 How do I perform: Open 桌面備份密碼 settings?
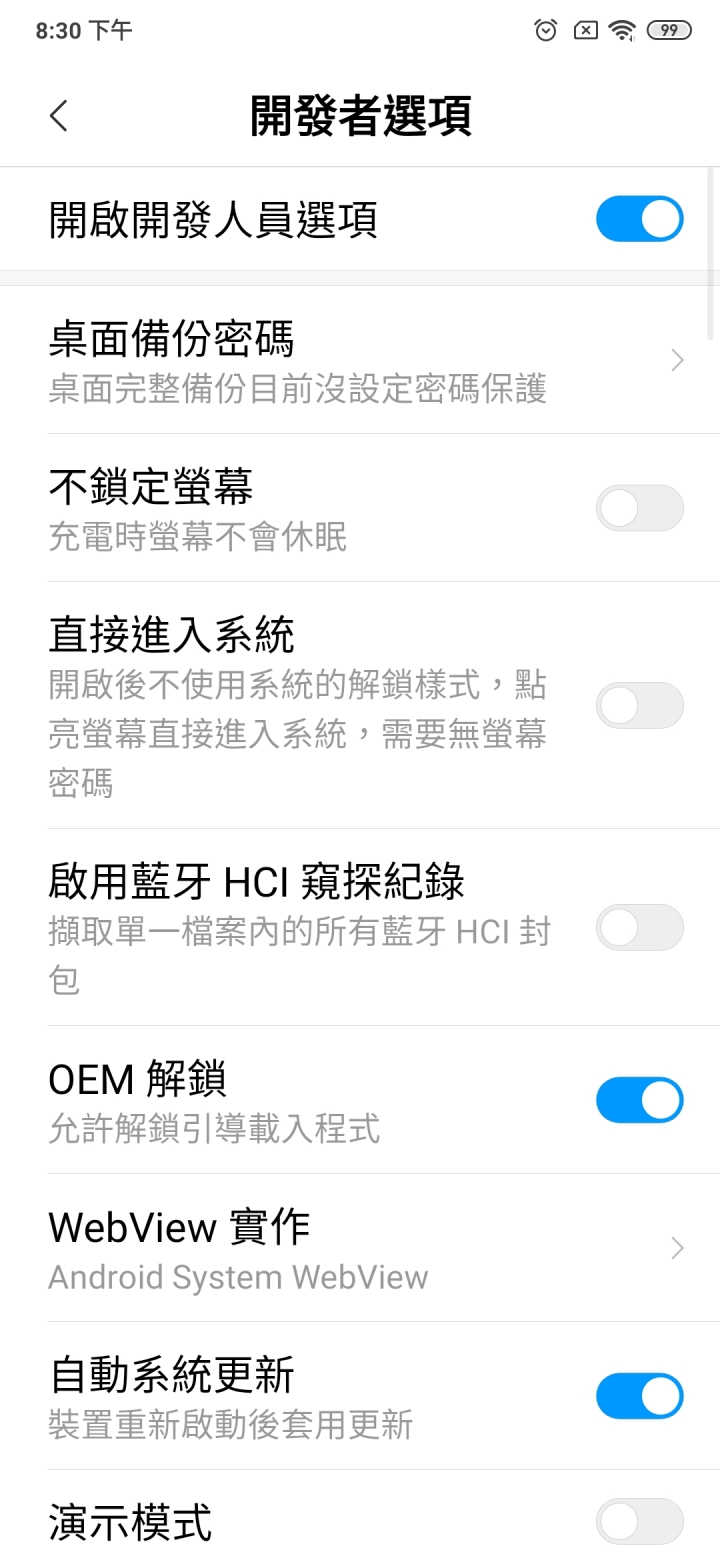(x=360, y=360)
